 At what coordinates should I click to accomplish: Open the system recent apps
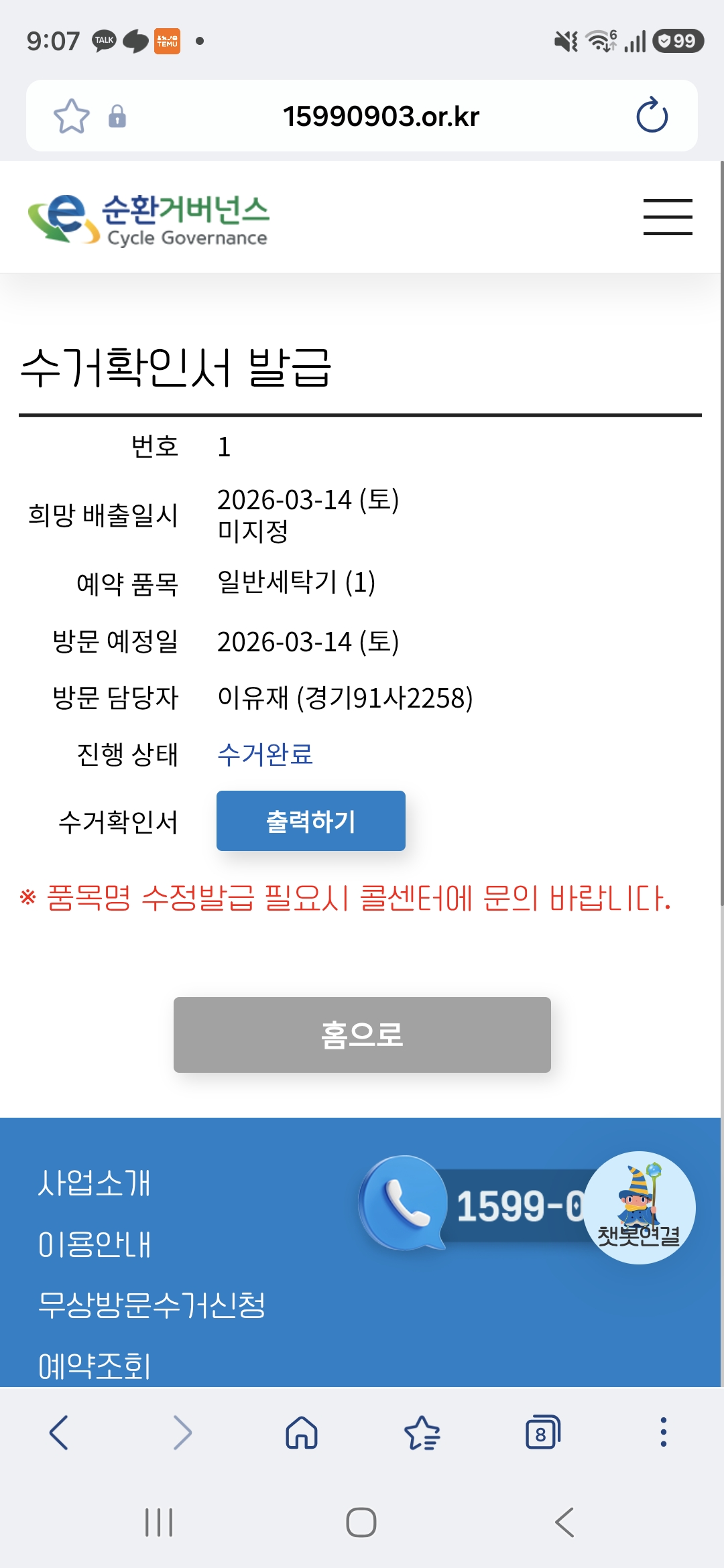pos(159,1522)
